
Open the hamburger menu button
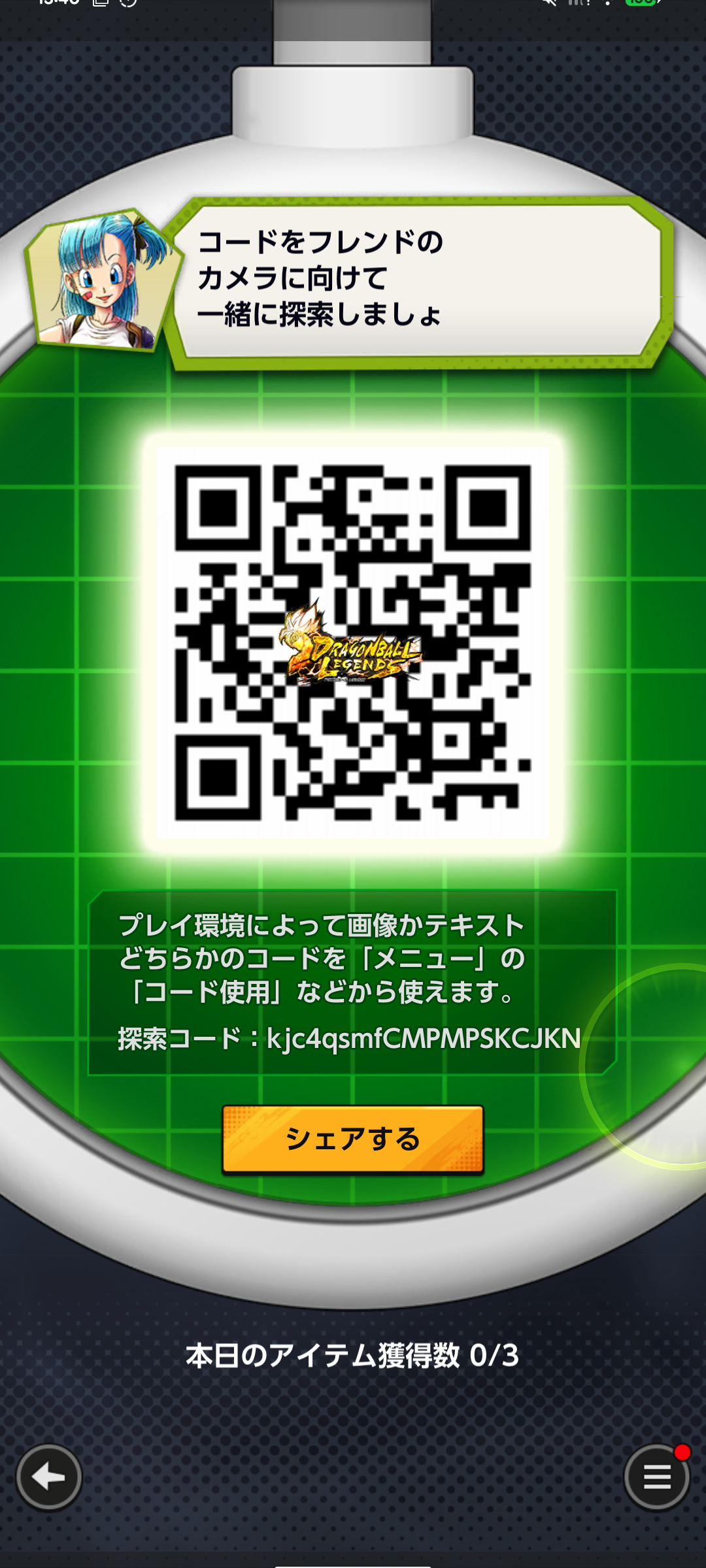click(x=656, y=1477)
